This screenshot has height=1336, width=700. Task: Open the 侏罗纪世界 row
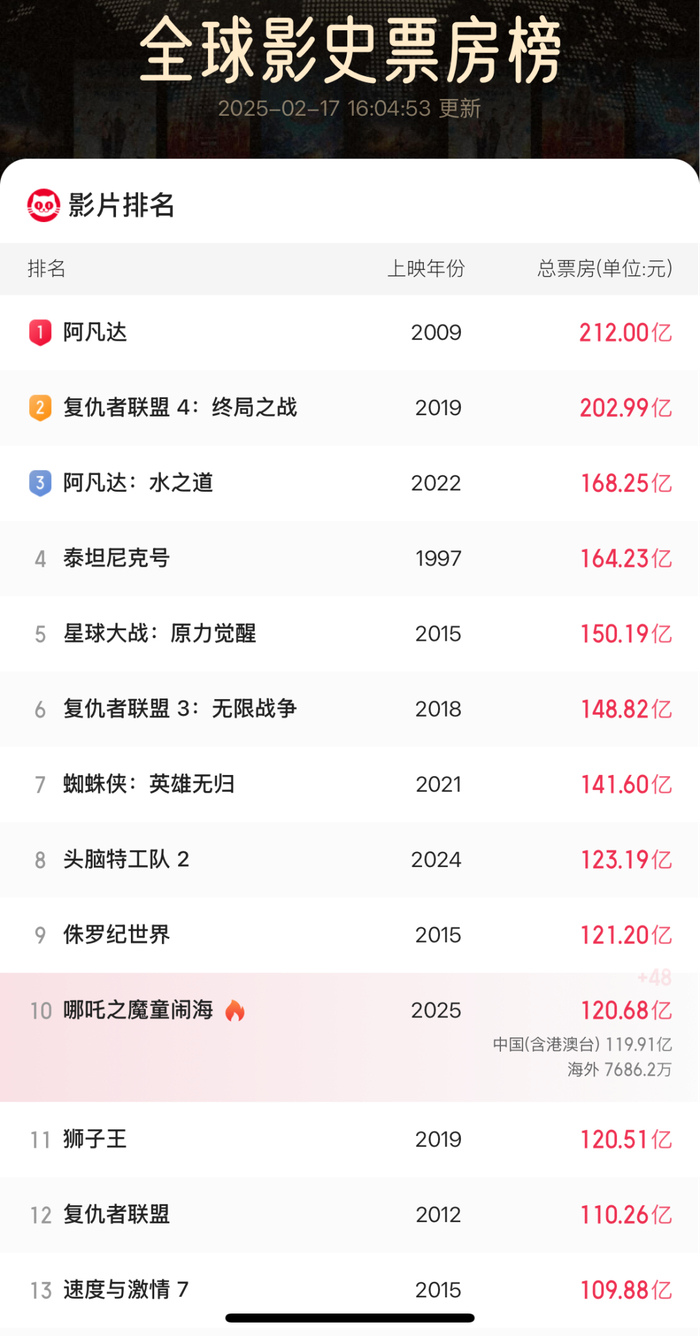pos(116,935)
